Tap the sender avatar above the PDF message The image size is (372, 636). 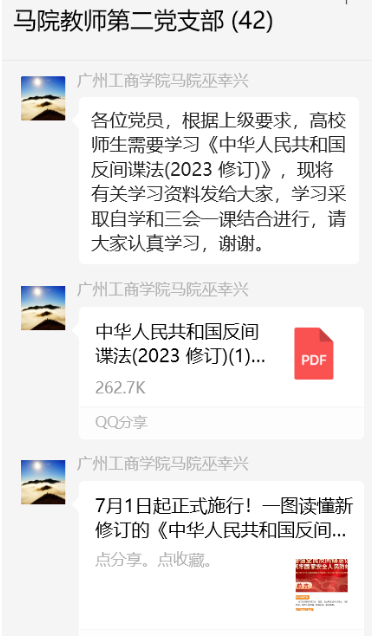pos(43,307)
